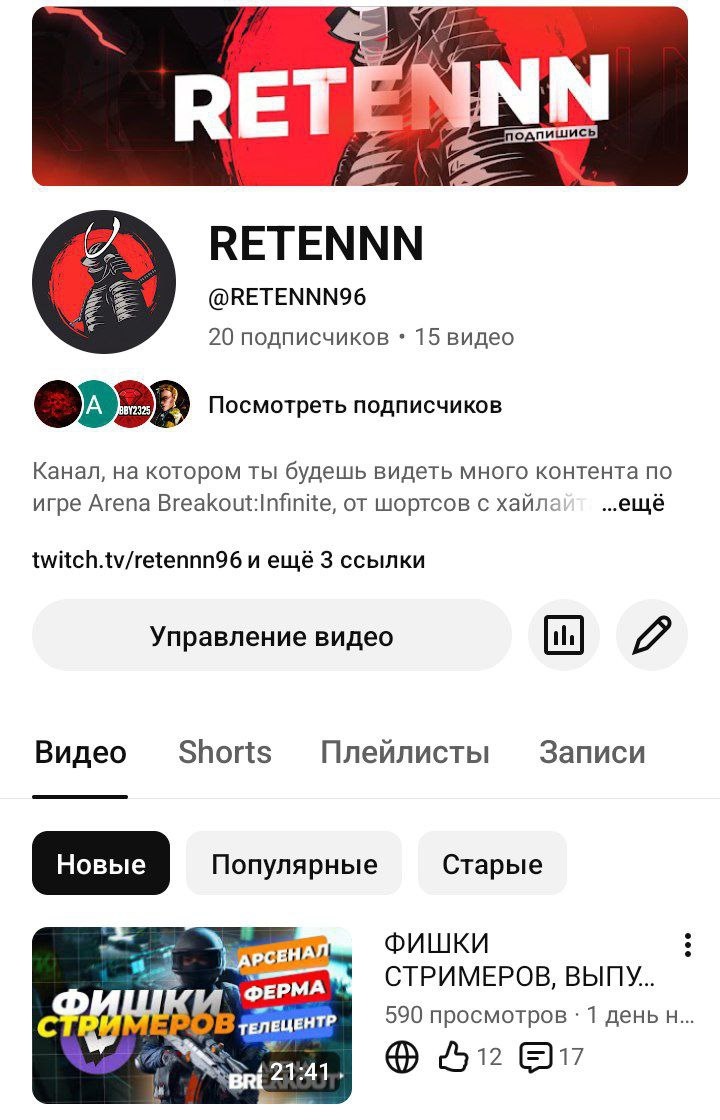Switch to the Плейлисты tab
720x1120 pixels.
[x=405, y=752]
